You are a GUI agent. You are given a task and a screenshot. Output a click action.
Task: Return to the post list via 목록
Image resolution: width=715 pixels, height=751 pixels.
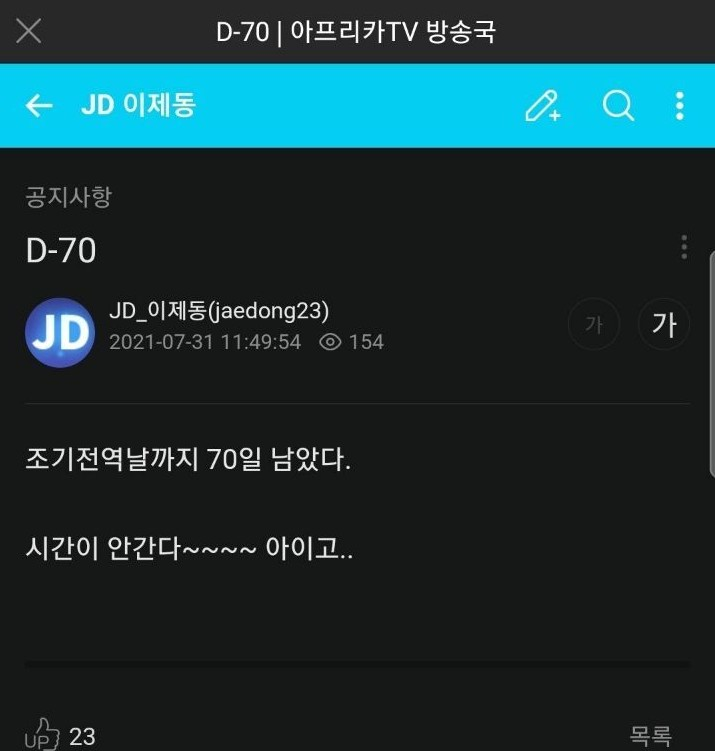coord(650,736)
